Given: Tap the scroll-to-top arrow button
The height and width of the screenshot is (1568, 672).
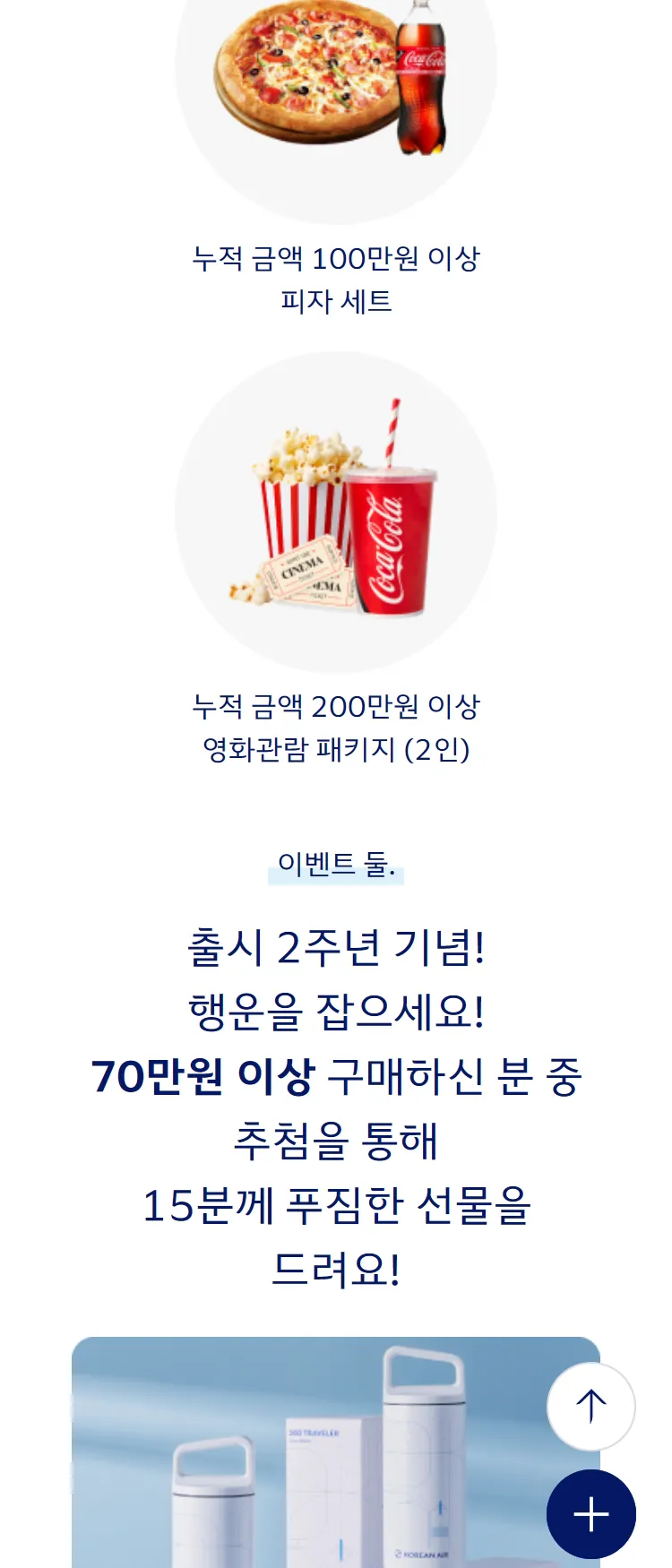Looking at the screenshot, I should 591,1407.
